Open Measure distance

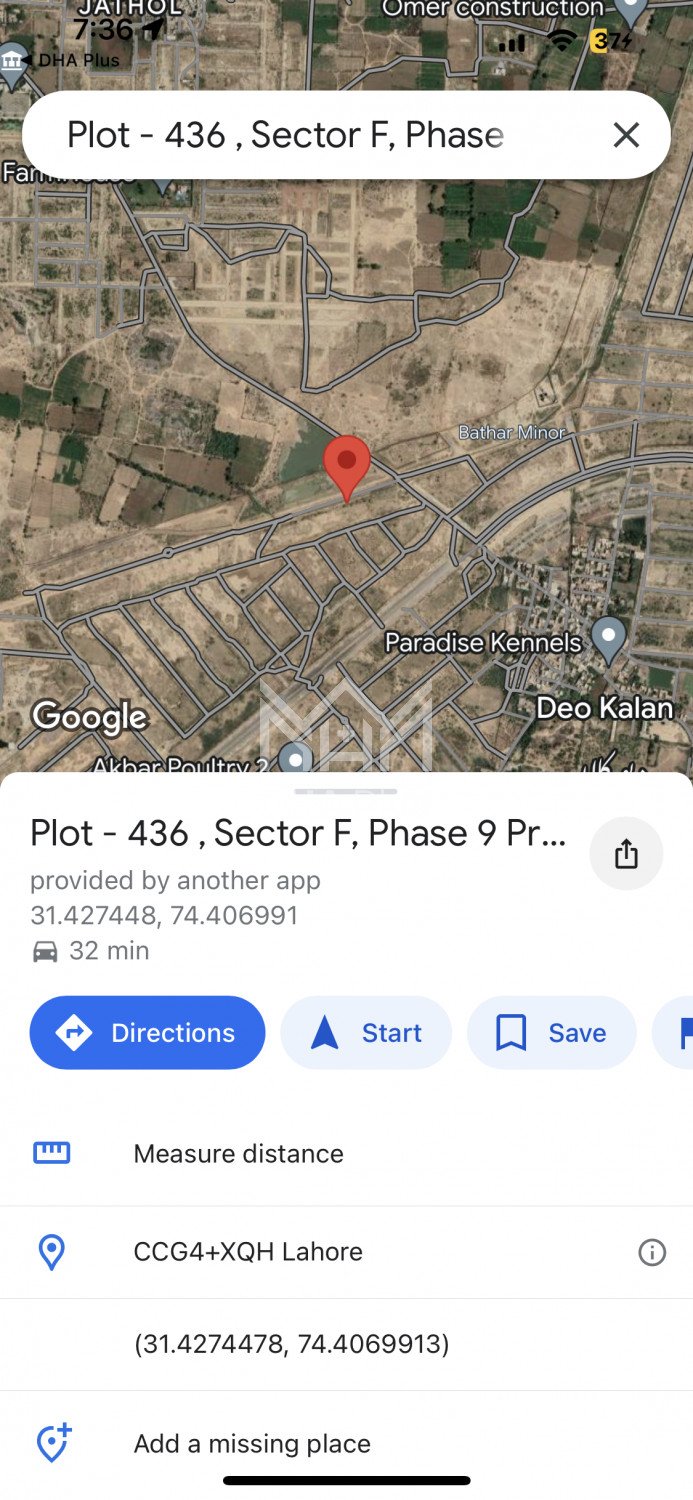tap(238, 1154)
